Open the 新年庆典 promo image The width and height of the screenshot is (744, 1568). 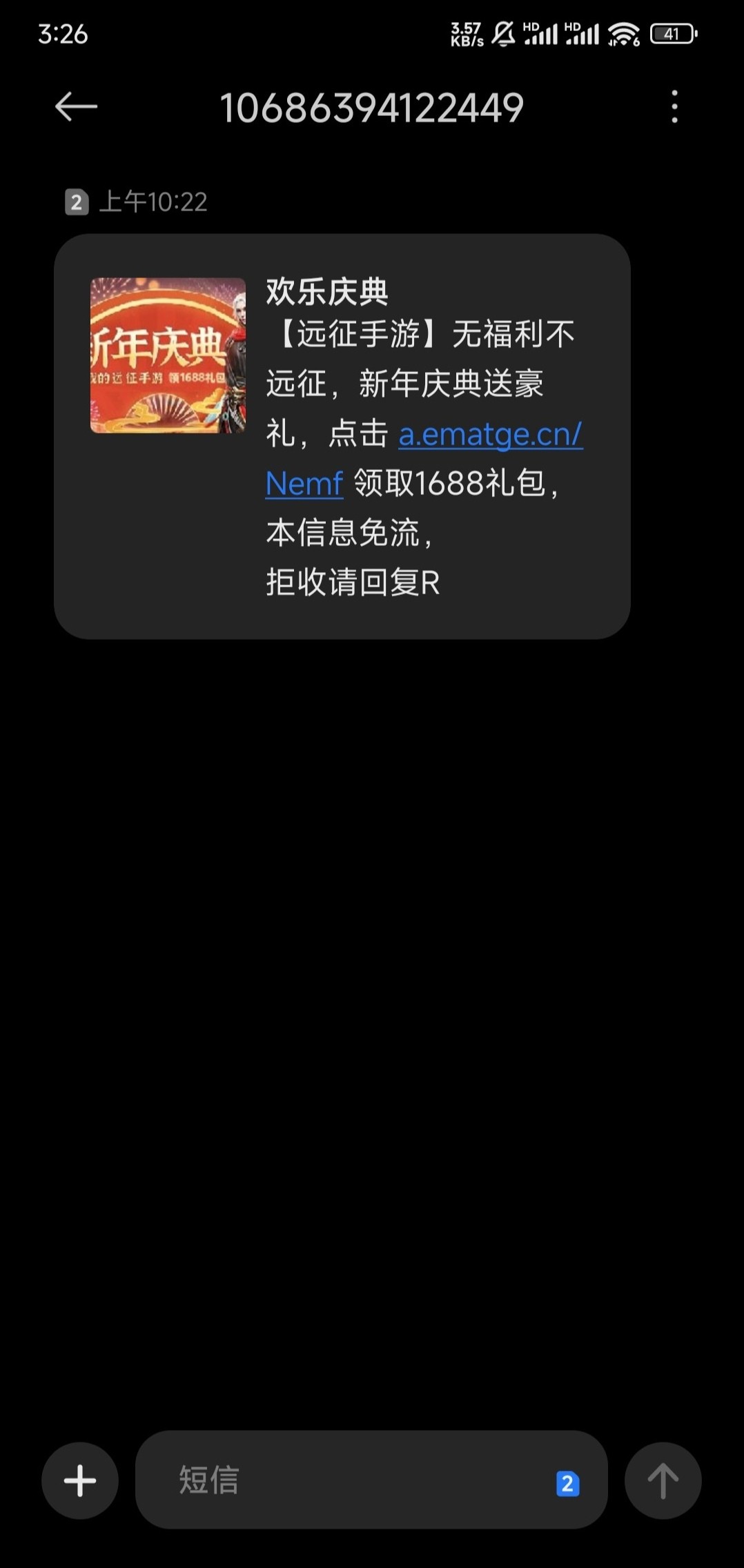168,355
